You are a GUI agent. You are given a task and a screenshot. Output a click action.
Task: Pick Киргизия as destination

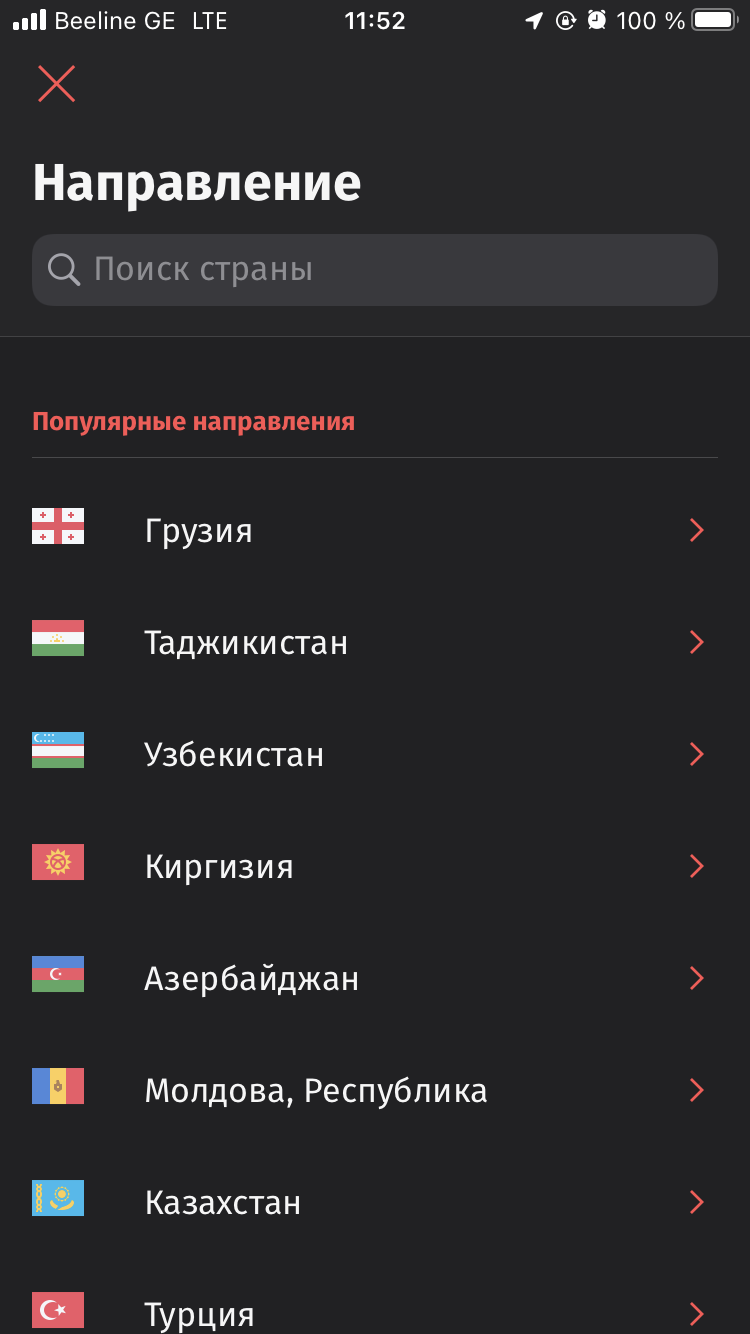click(375, 866)
